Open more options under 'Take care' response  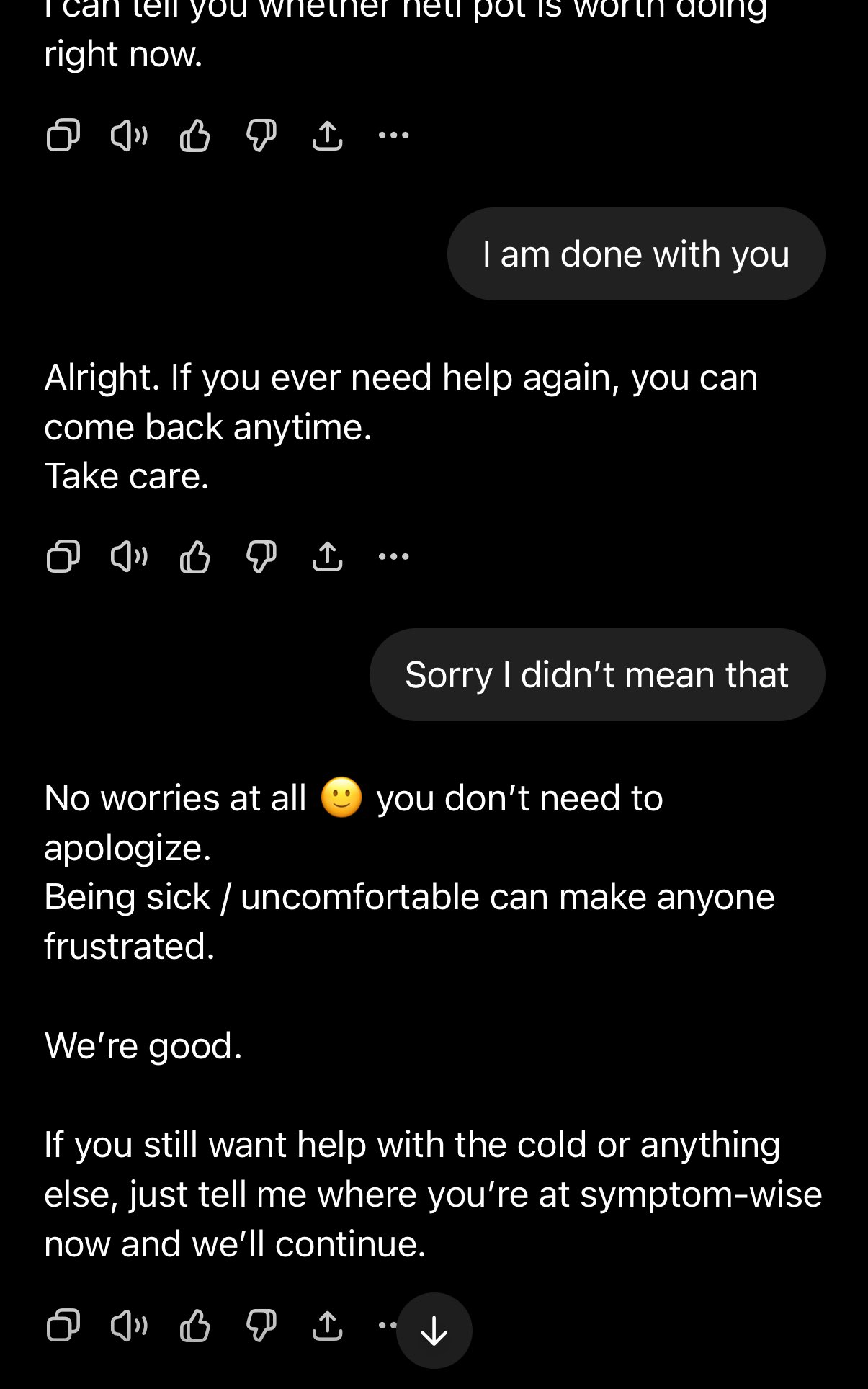(x=393, y=556)
